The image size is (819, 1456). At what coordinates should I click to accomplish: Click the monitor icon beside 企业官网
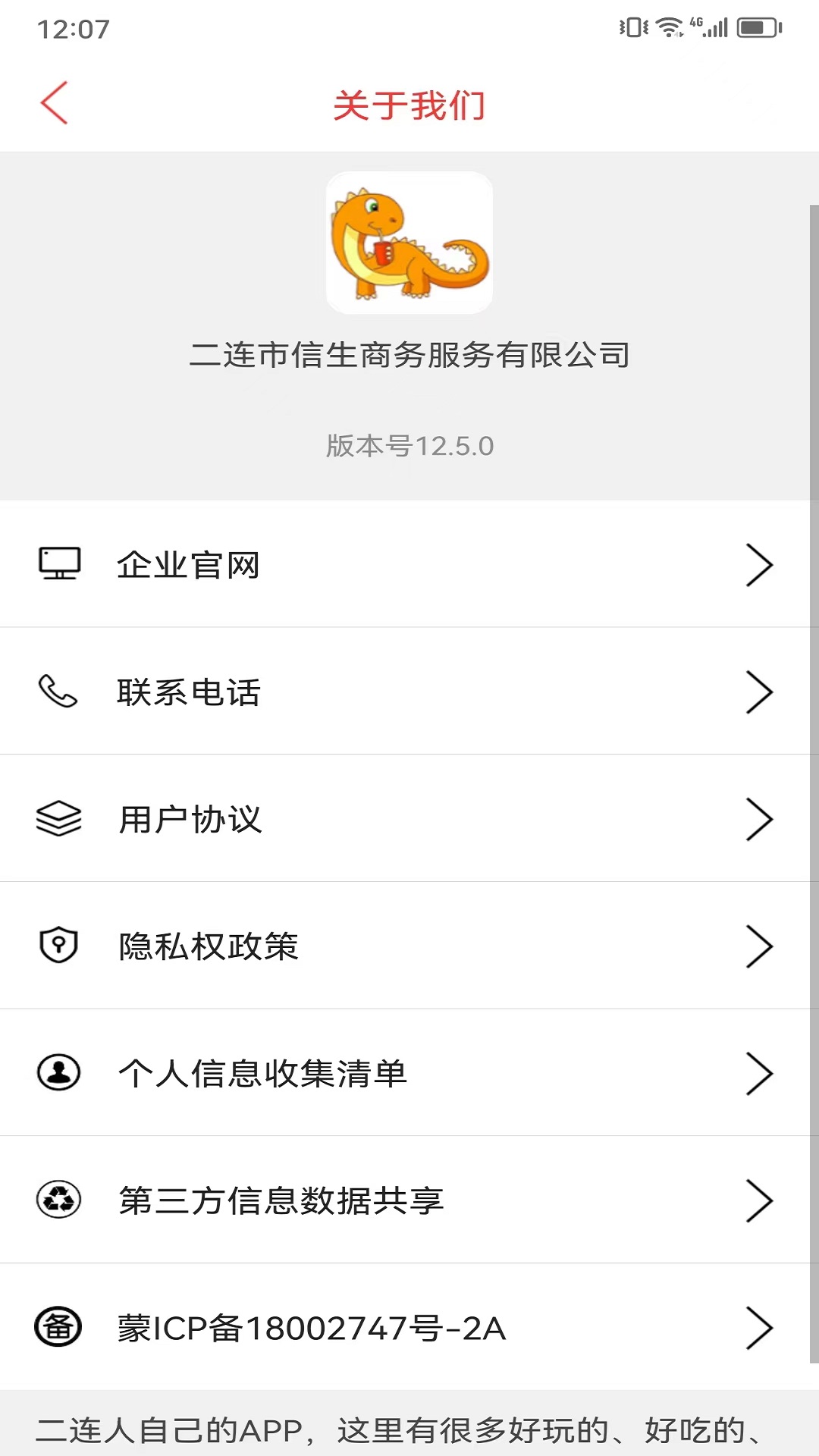61,563
